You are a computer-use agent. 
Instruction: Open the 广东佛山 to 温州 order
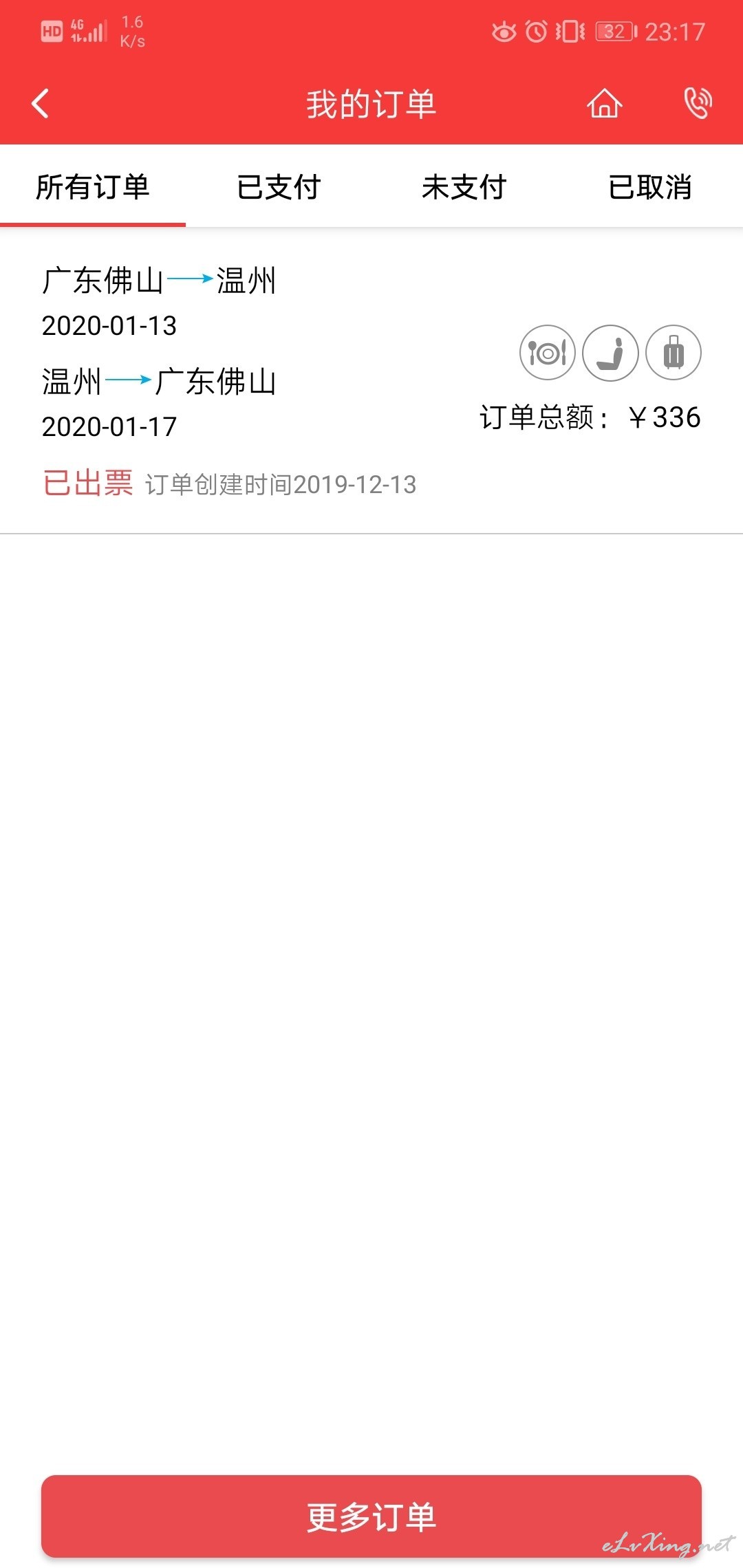[x=371, y=382]
